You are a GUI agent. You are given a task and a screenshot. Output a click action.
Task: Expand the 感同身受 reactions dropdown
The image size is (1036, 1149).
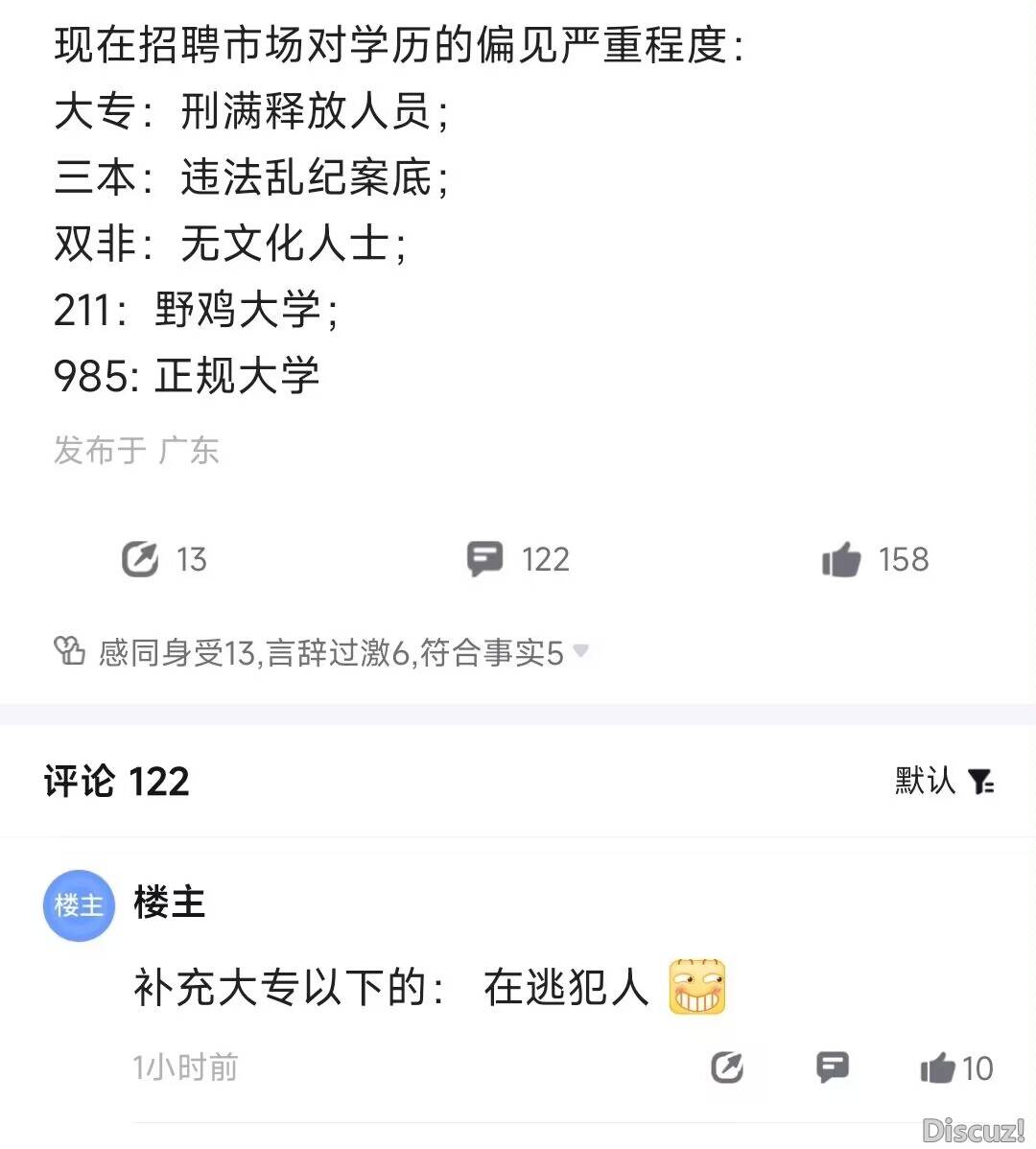(579, 652)
